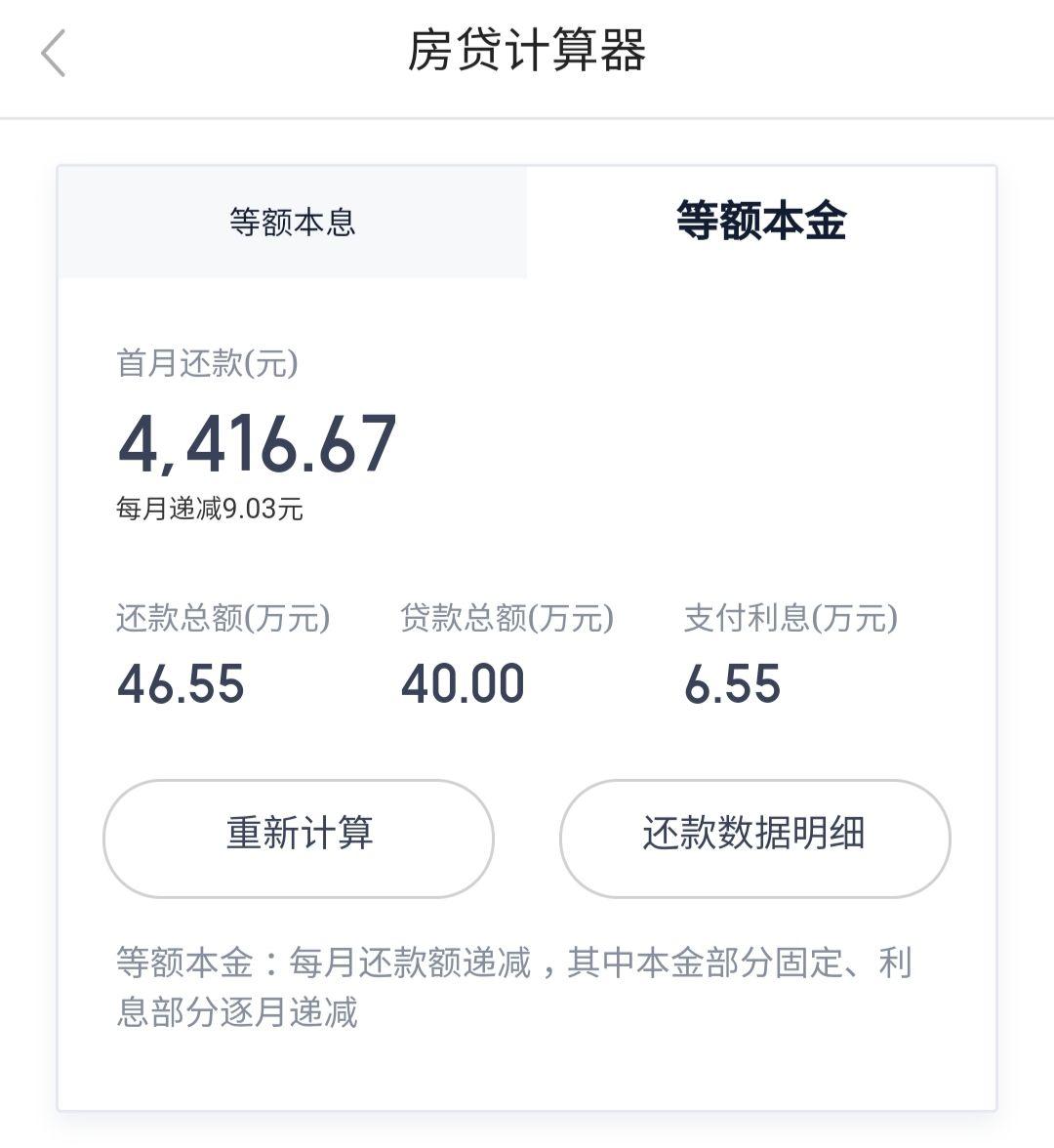This screenshot has width=1054, height=1148.
Task: Select the 等额本金 tab
Action: point(761,222)
